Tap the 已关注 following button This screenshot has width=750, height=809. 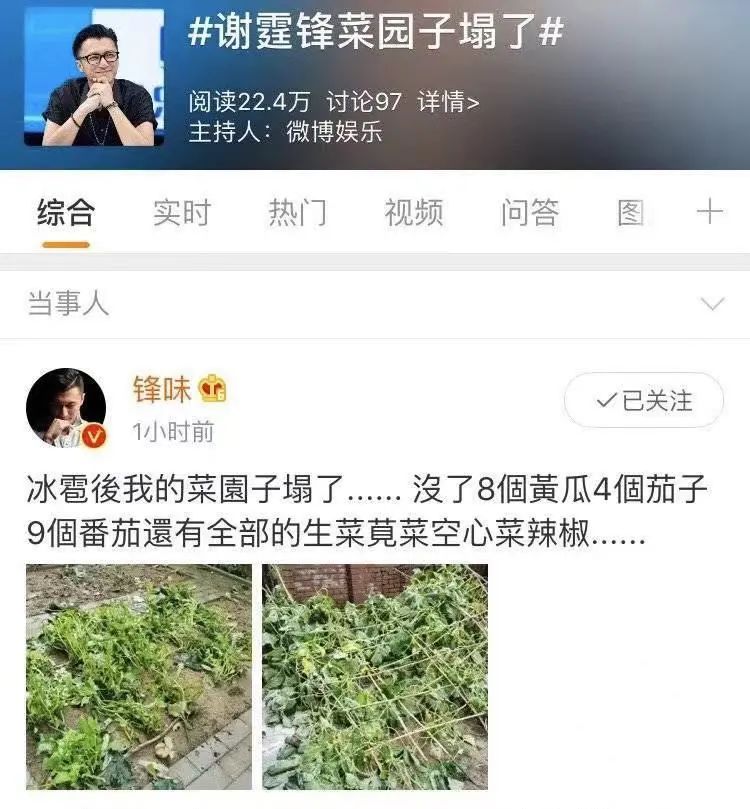pyautogui.click(x=643, y=400)
